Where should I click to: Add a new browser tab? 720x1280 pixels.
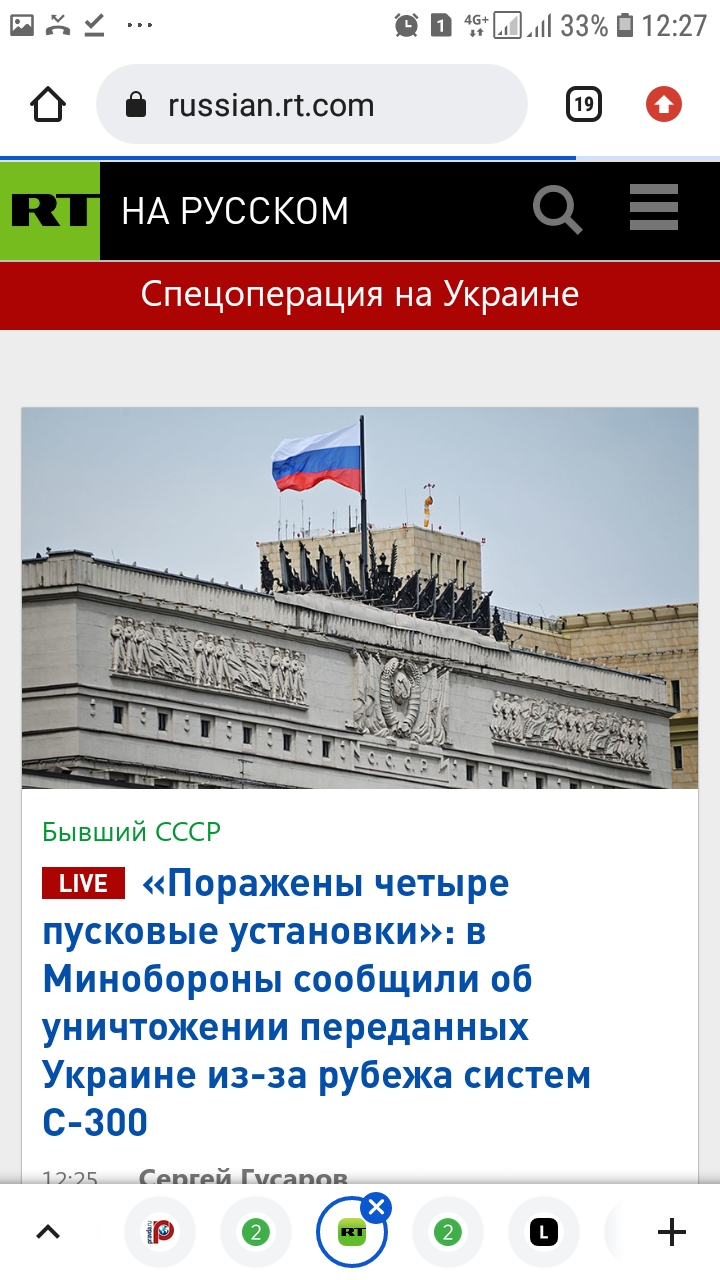tap(672, 1232)
